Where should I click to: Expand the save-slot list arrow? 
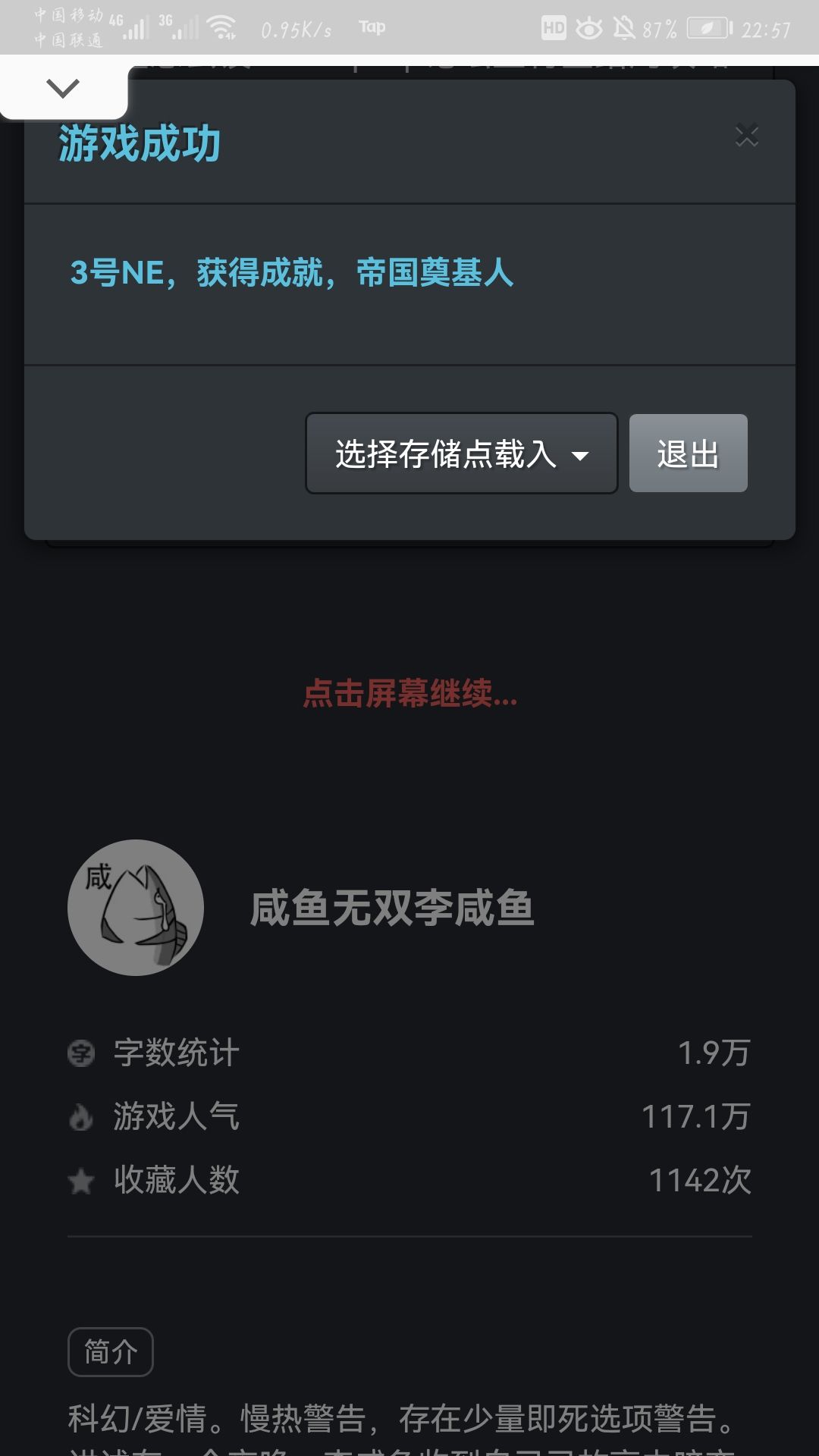click(x=581, y=455)
